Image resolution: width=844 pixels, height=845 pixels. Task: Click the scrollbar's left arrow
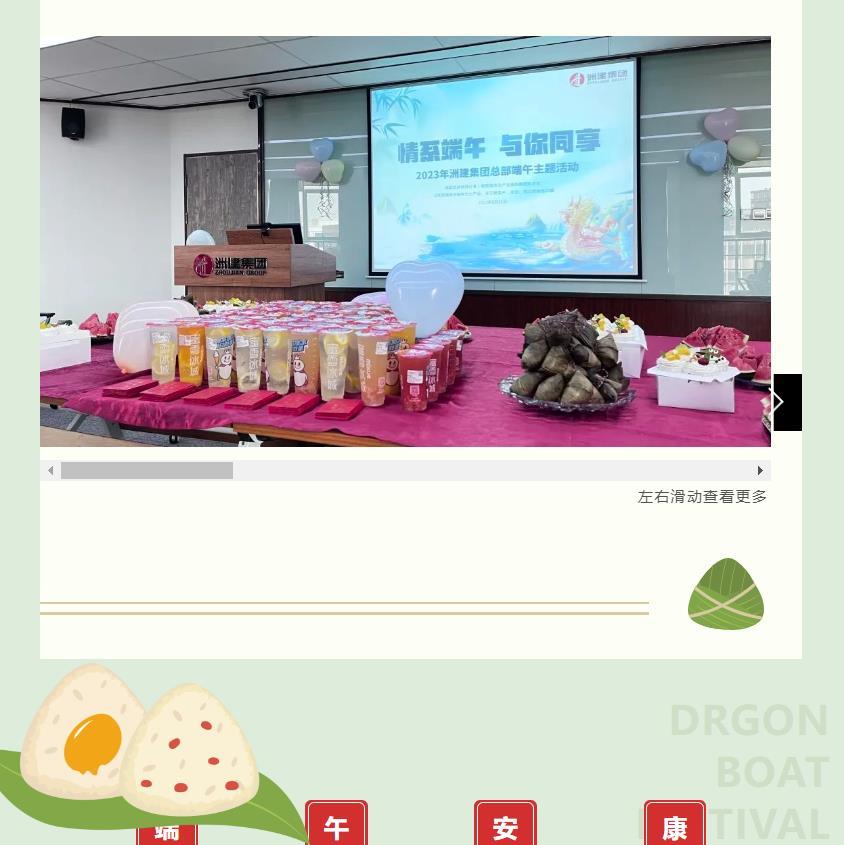[51, 470]
